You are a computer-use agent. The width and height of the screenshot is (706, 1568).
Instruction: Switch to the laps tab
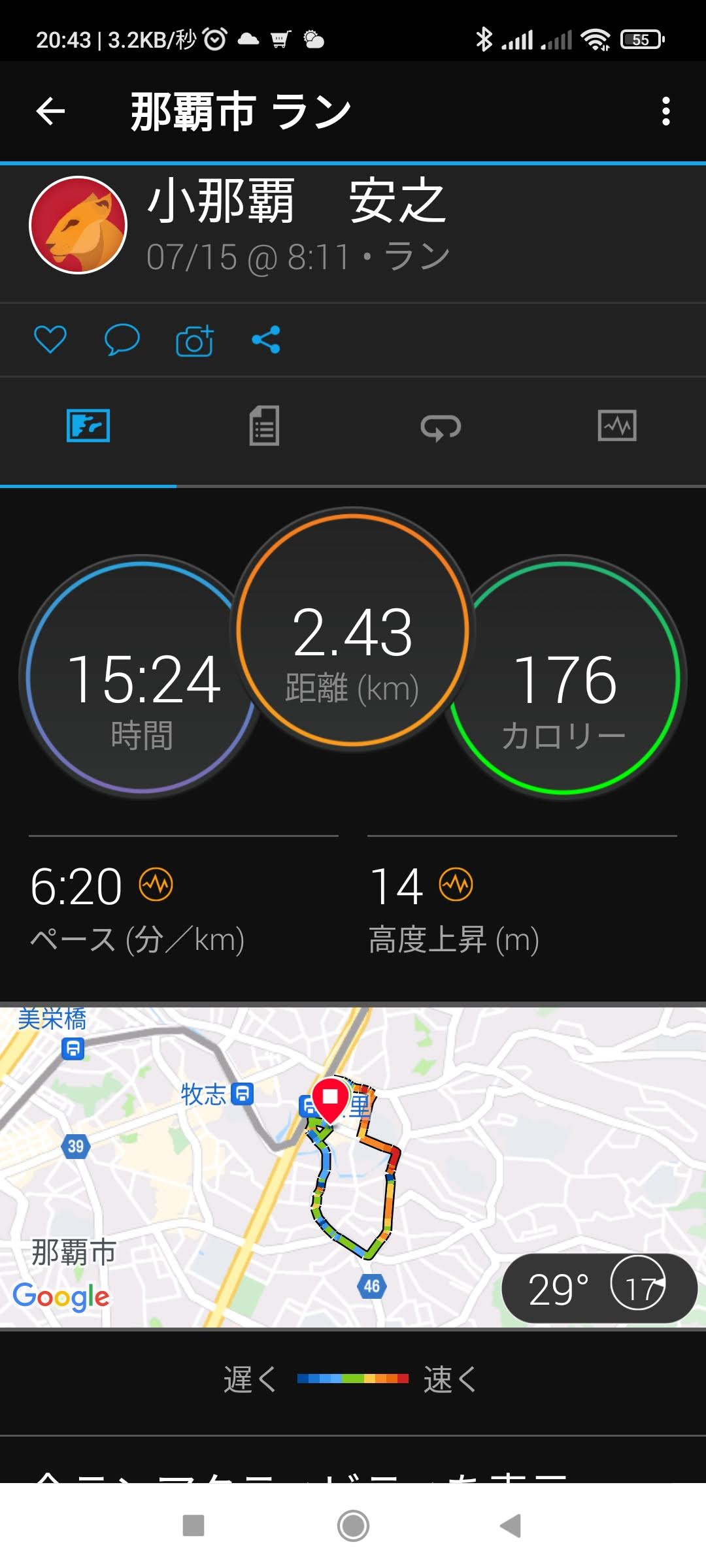(441, 427)
